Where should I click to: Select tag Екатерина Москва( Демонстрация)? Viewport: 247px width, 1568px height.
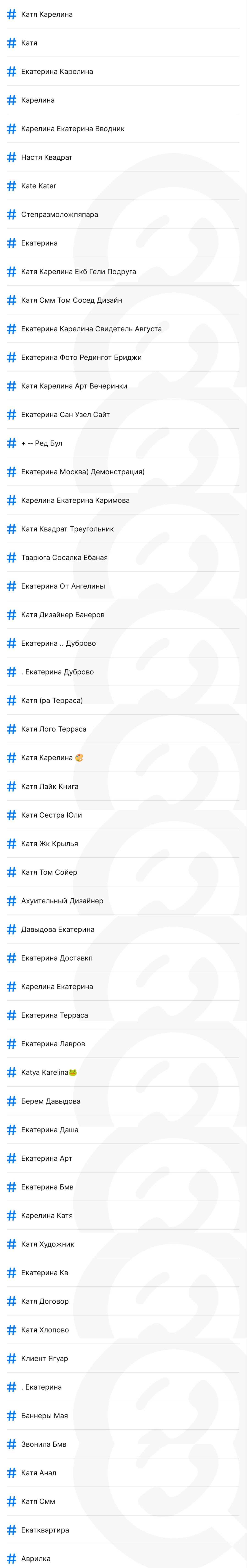[82, 472]
